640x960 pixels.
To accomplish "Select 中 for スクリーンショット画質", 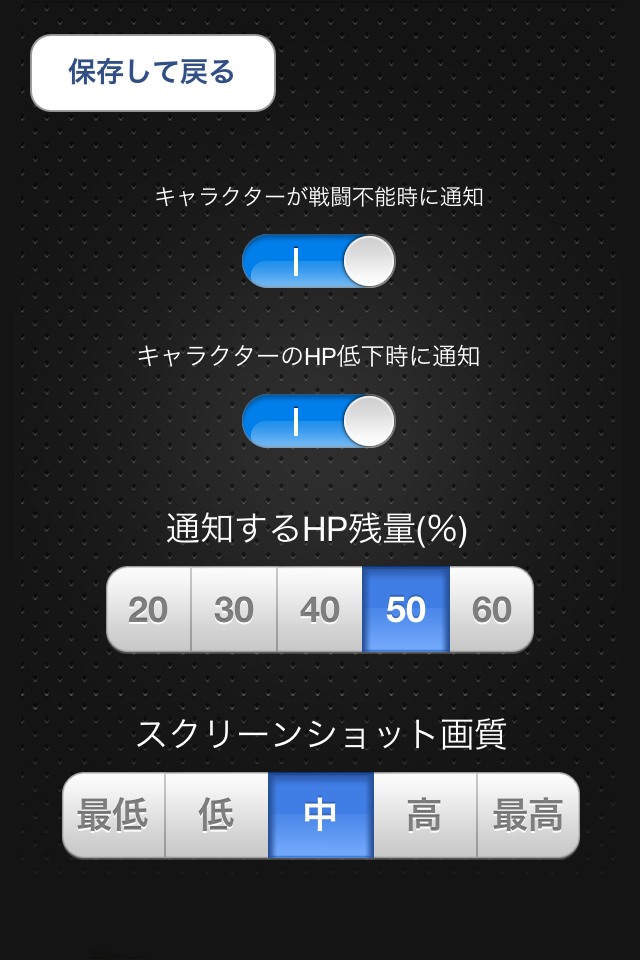I will (321, 816).
